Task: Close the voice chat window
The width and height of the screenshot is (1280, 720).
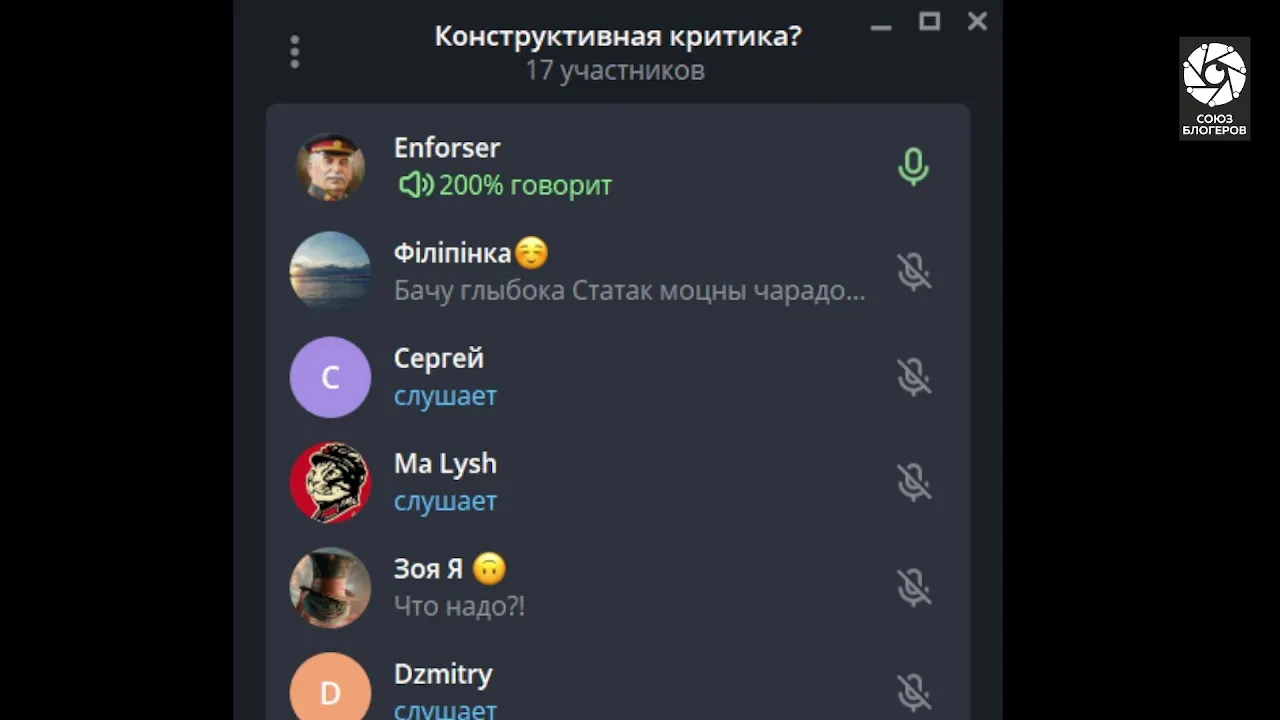Action: point(978,22)
